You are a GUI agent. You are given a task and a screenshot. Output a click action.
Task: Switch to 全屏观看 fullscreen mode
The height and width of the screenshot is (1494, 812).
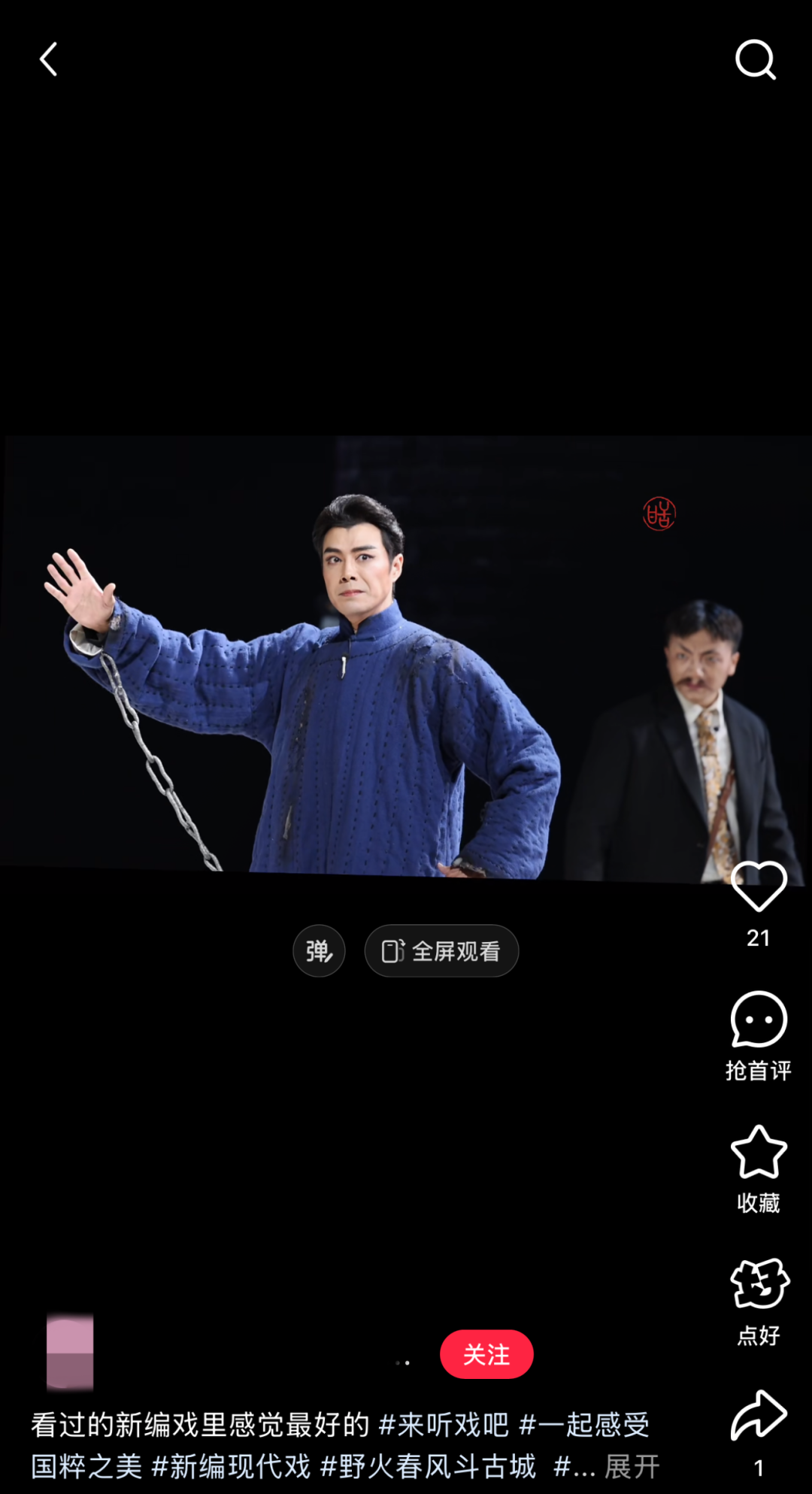441,951
